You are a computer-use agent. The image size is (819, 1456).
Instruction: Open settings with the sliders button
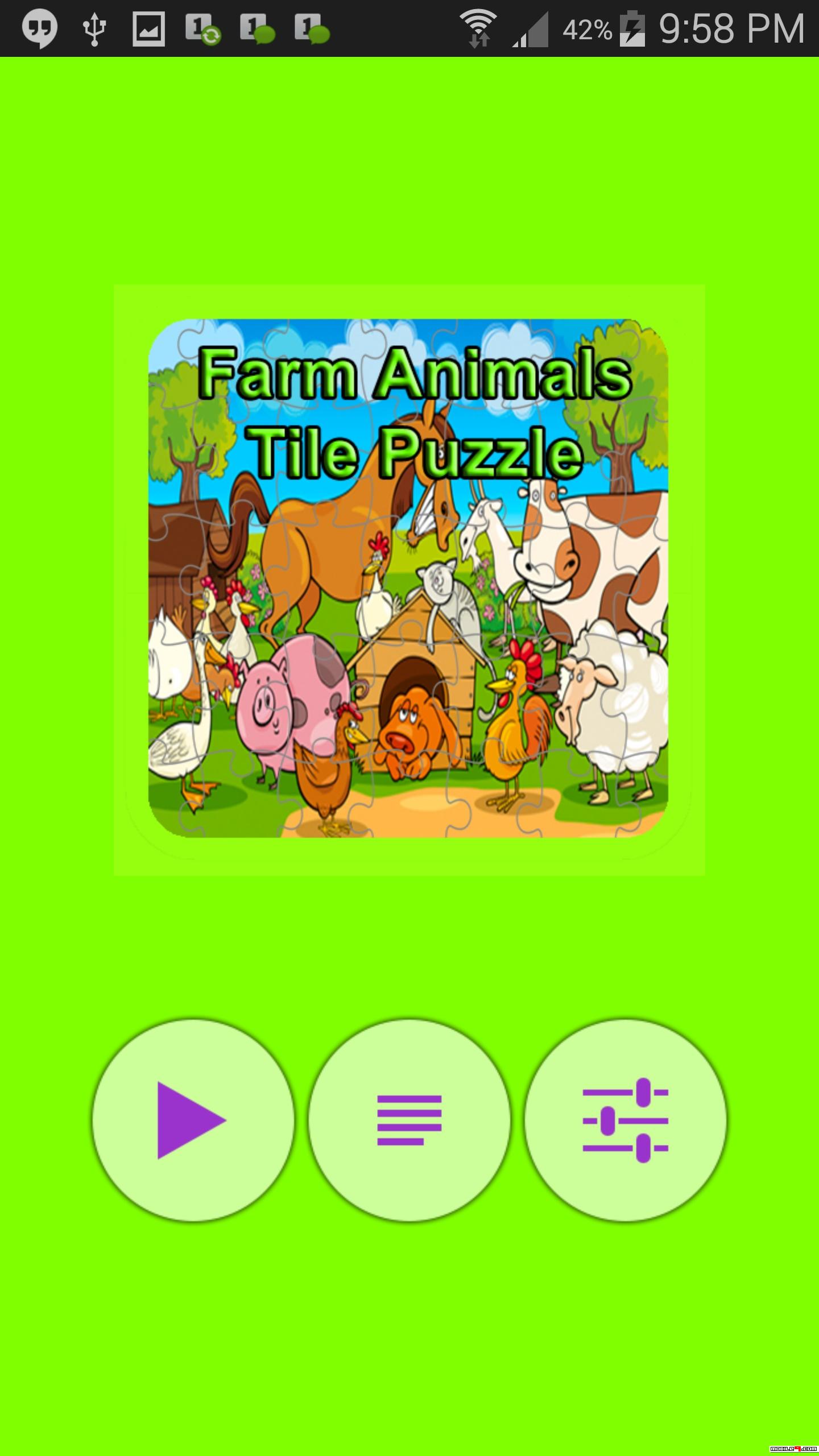pos(625,1120)
